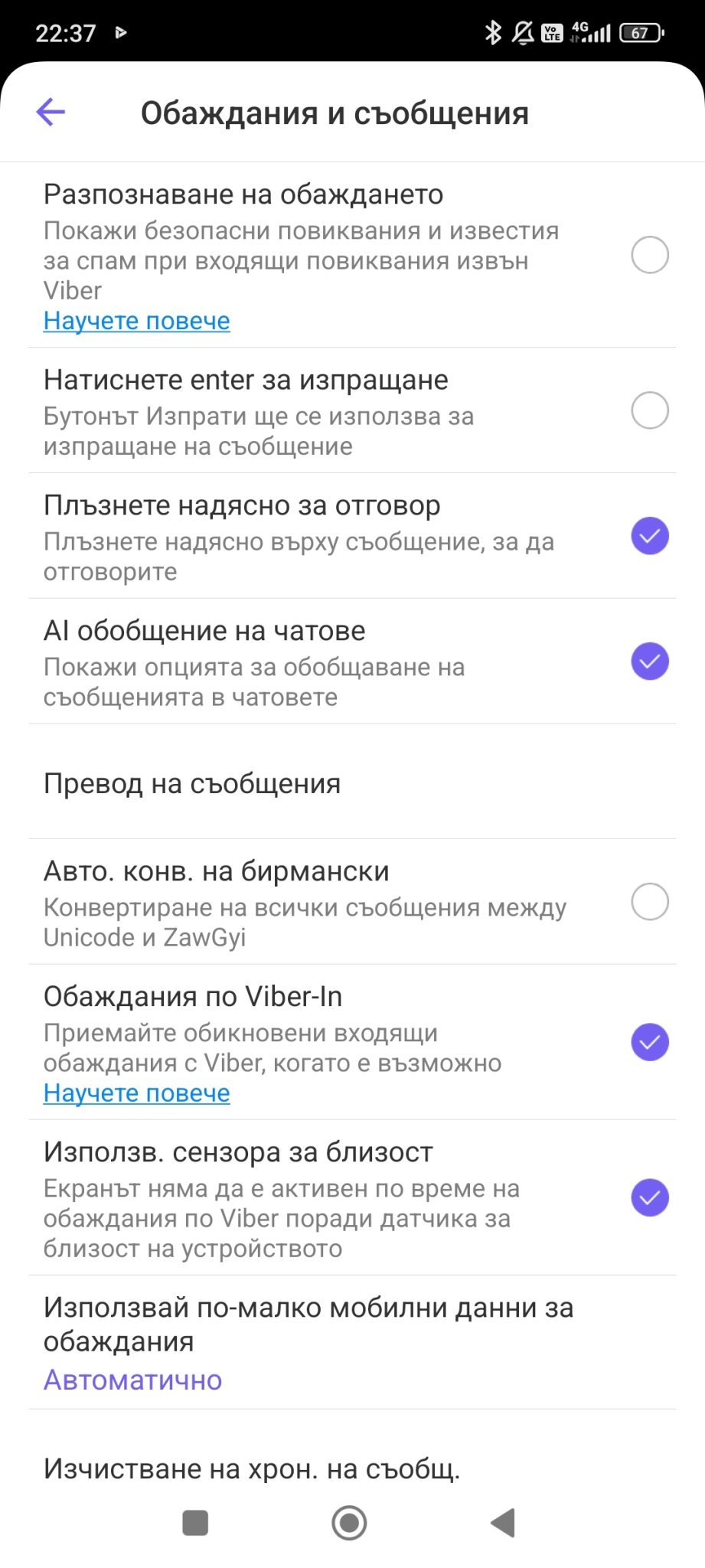This screenshot has width=705, height=1568.
Task: Open "Научете повече" under Обаждания по Viber-In
Action: pyautogui.click(x=136, y=1093)
